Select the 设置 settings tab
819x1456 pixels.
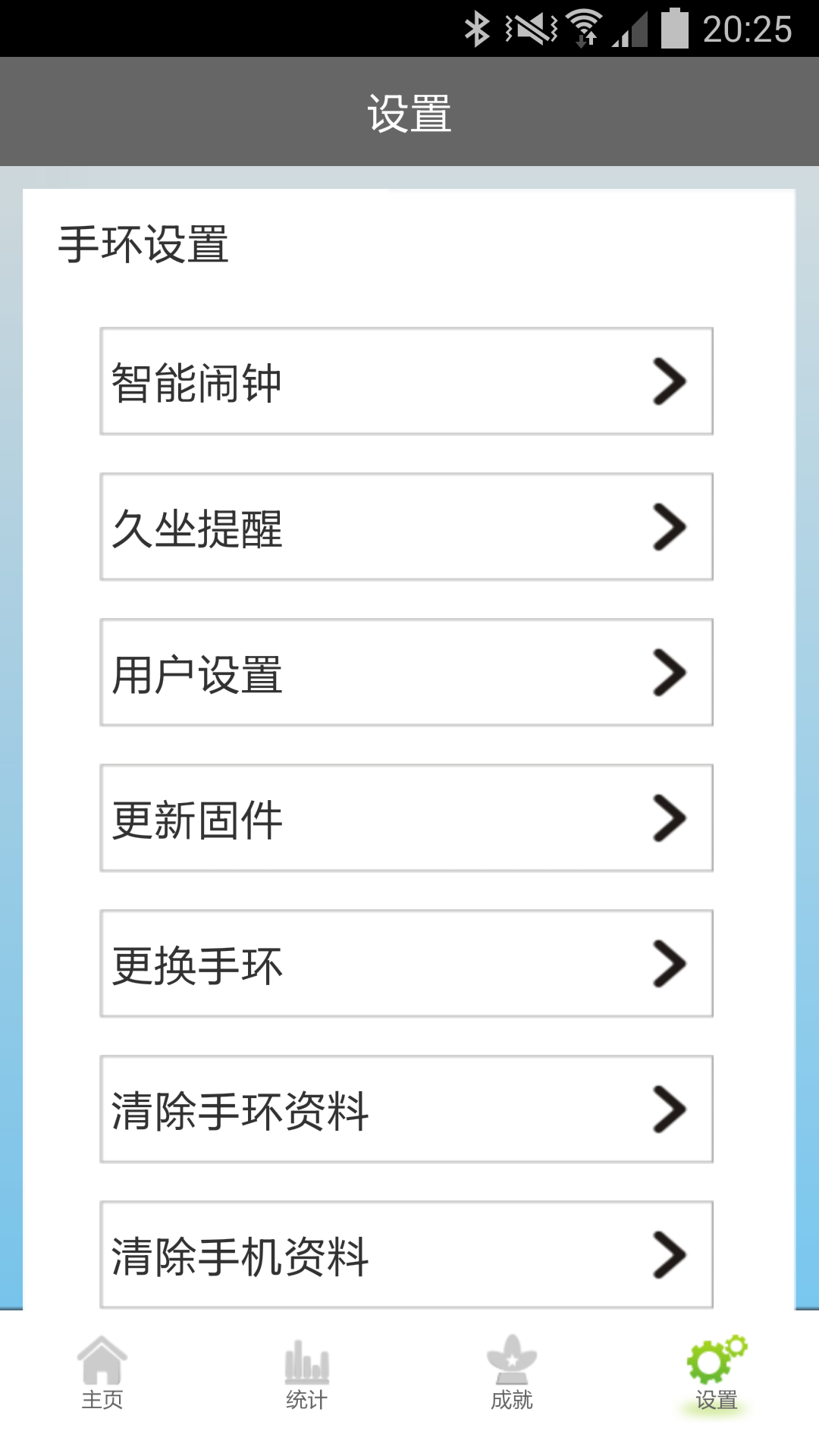(x=717, y=1373)
